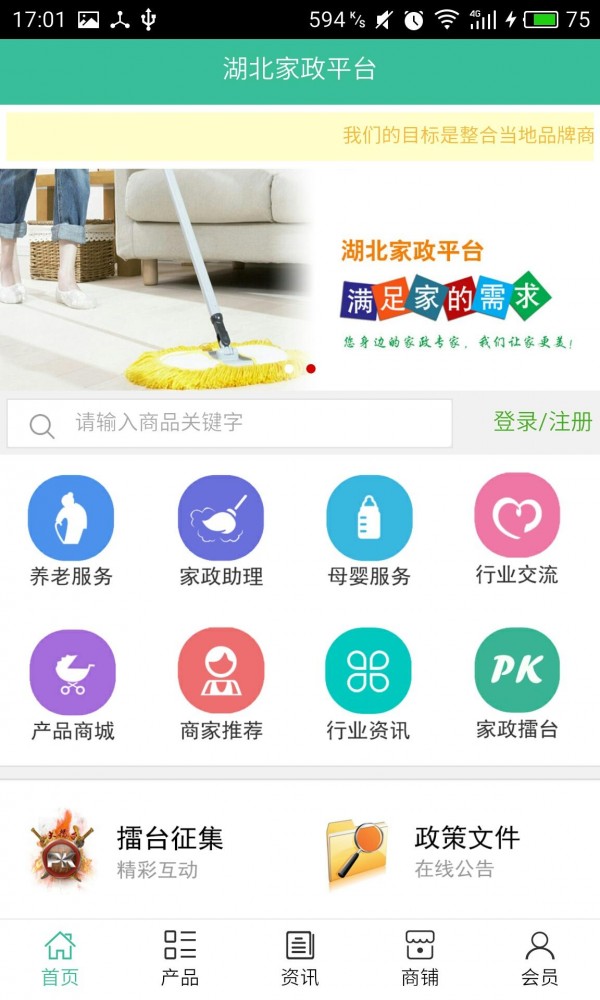Viewport: 600px width, 1000px height.
Task: Switch to the 资讯 tab
Action: coord(300,958)
